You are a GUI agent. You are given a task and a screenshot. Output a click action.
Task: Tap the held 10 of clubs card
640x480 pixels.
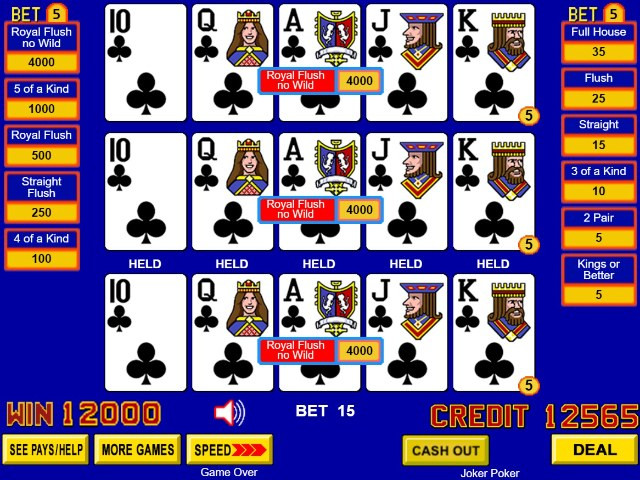146,192
